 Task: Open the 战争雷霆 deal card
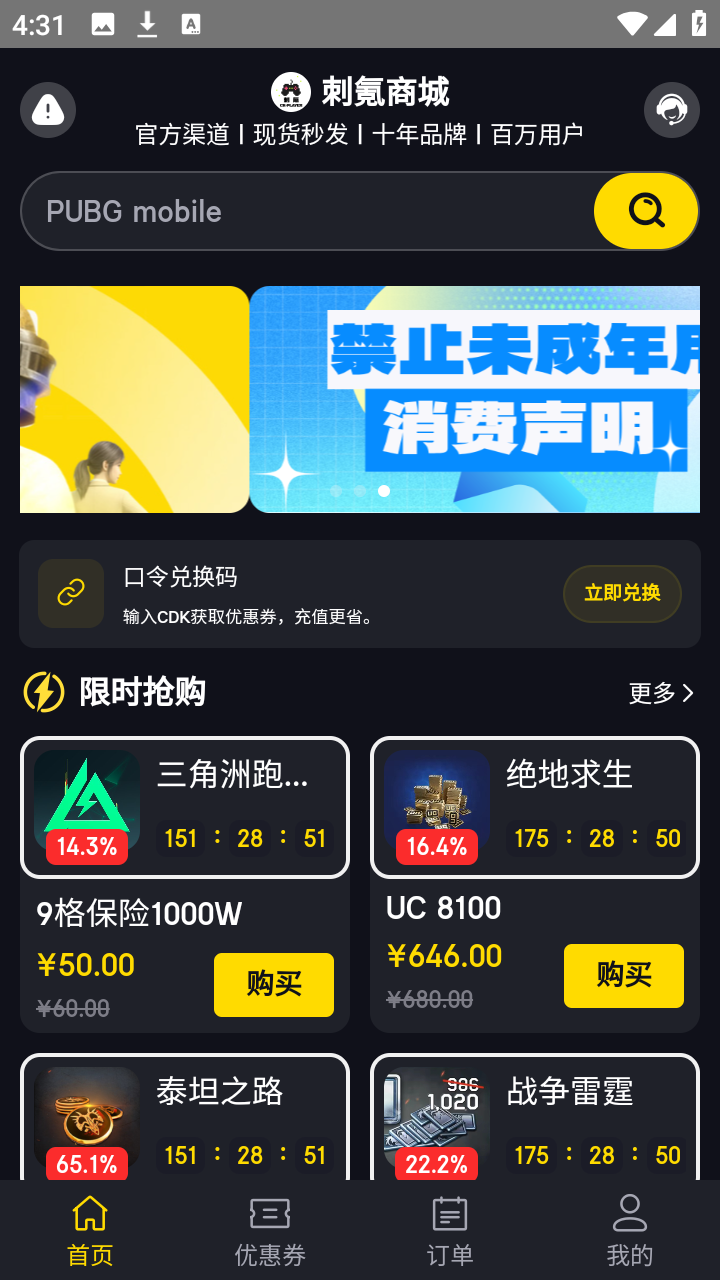[535, 1118]
